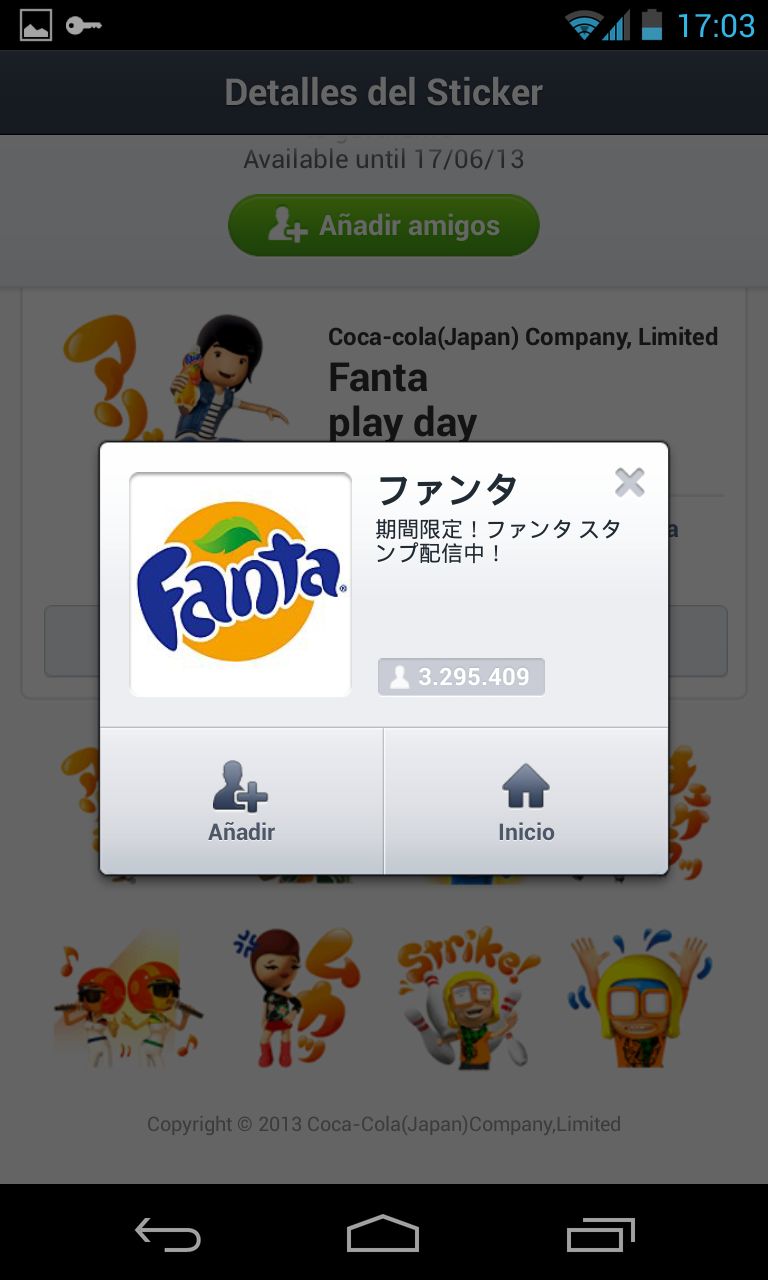Tap the ファンタ account name in popup
768x1280 pixels.
click(x=447, y=489)
